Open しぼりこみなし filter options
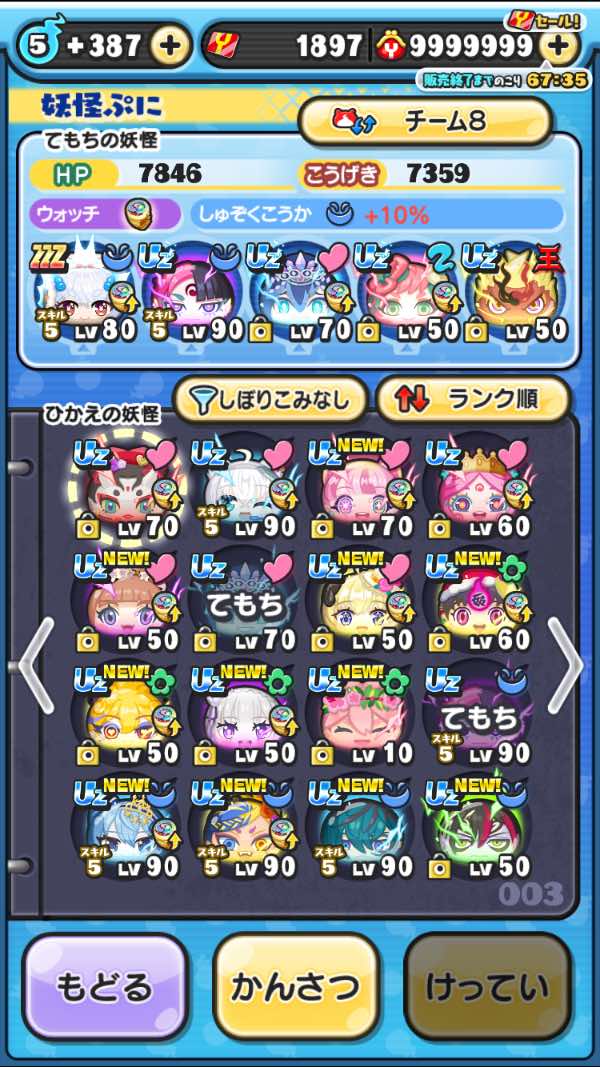The height and width of the screenshot is (1067, 600). click(x=270, y=401)
